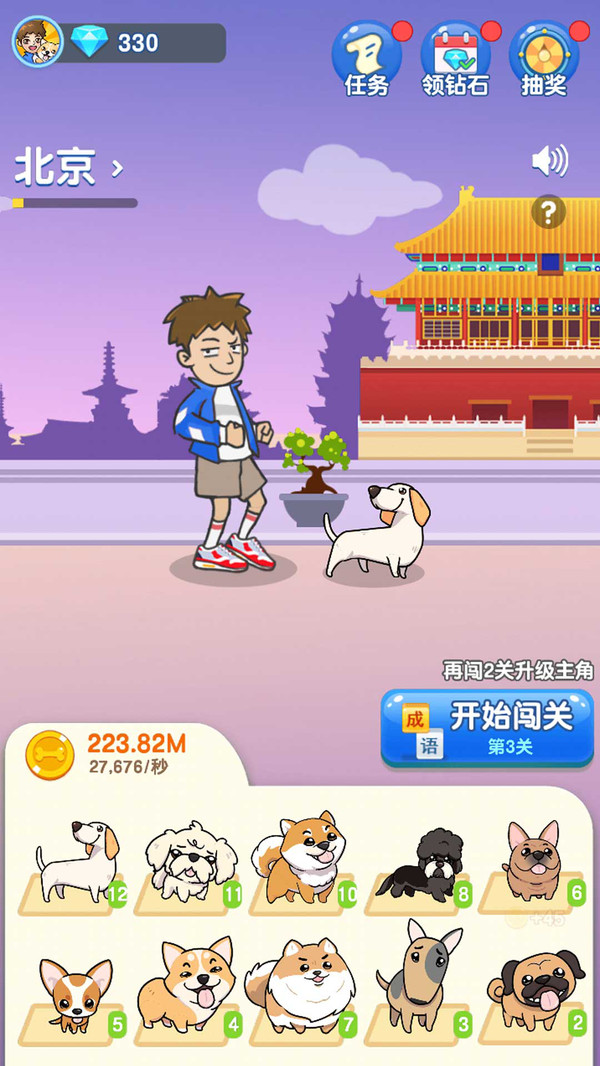Select the level 12 beagle dog
600x1066 pixels.
[x=78, y=862]
